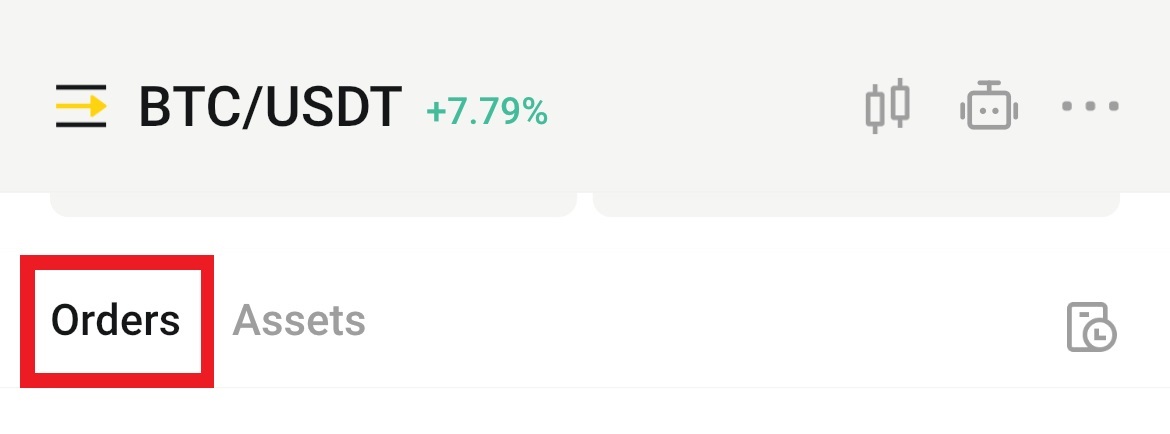Switch to the Assets tab

pyautogui.click(x=299, y=321)
